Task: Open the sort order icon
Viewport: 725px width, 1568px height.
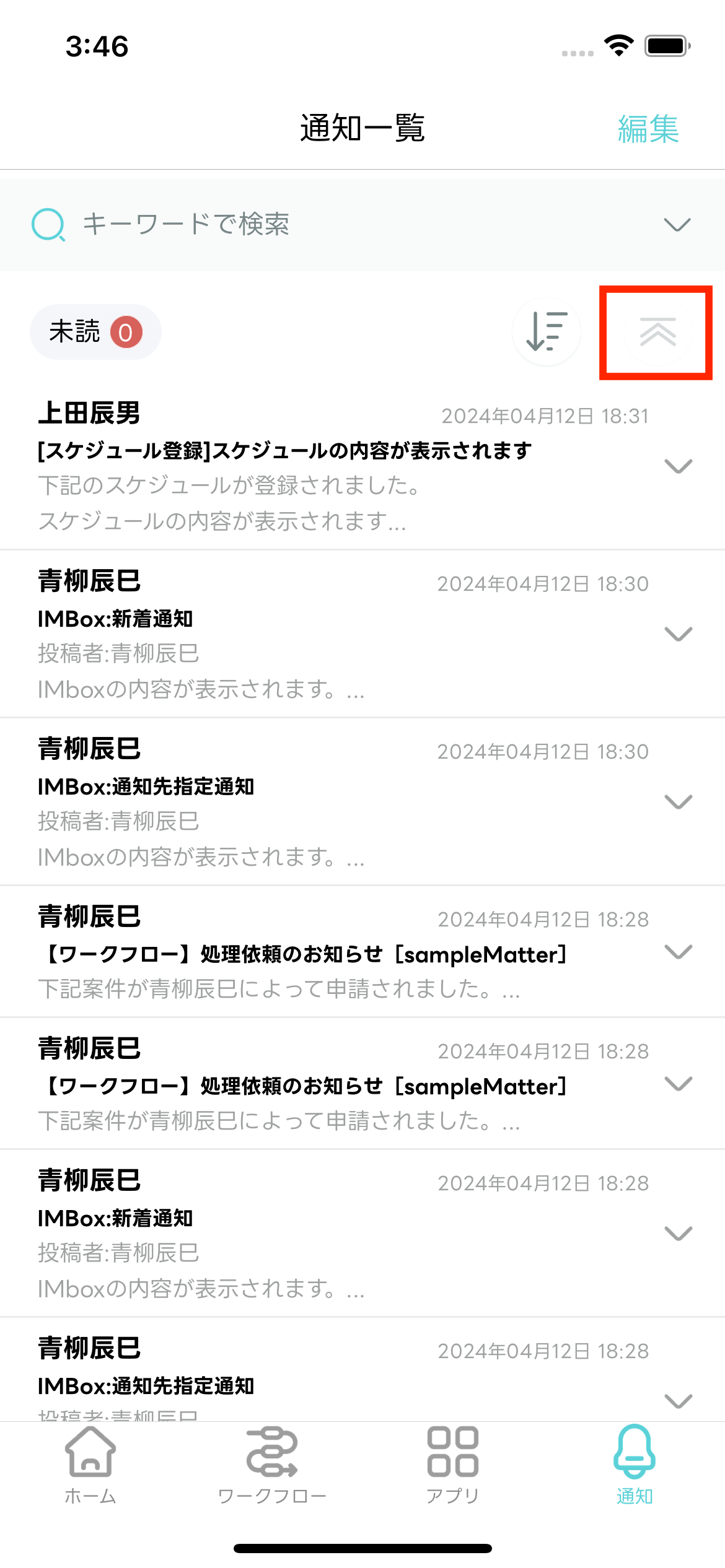Action: click(547, 332)
